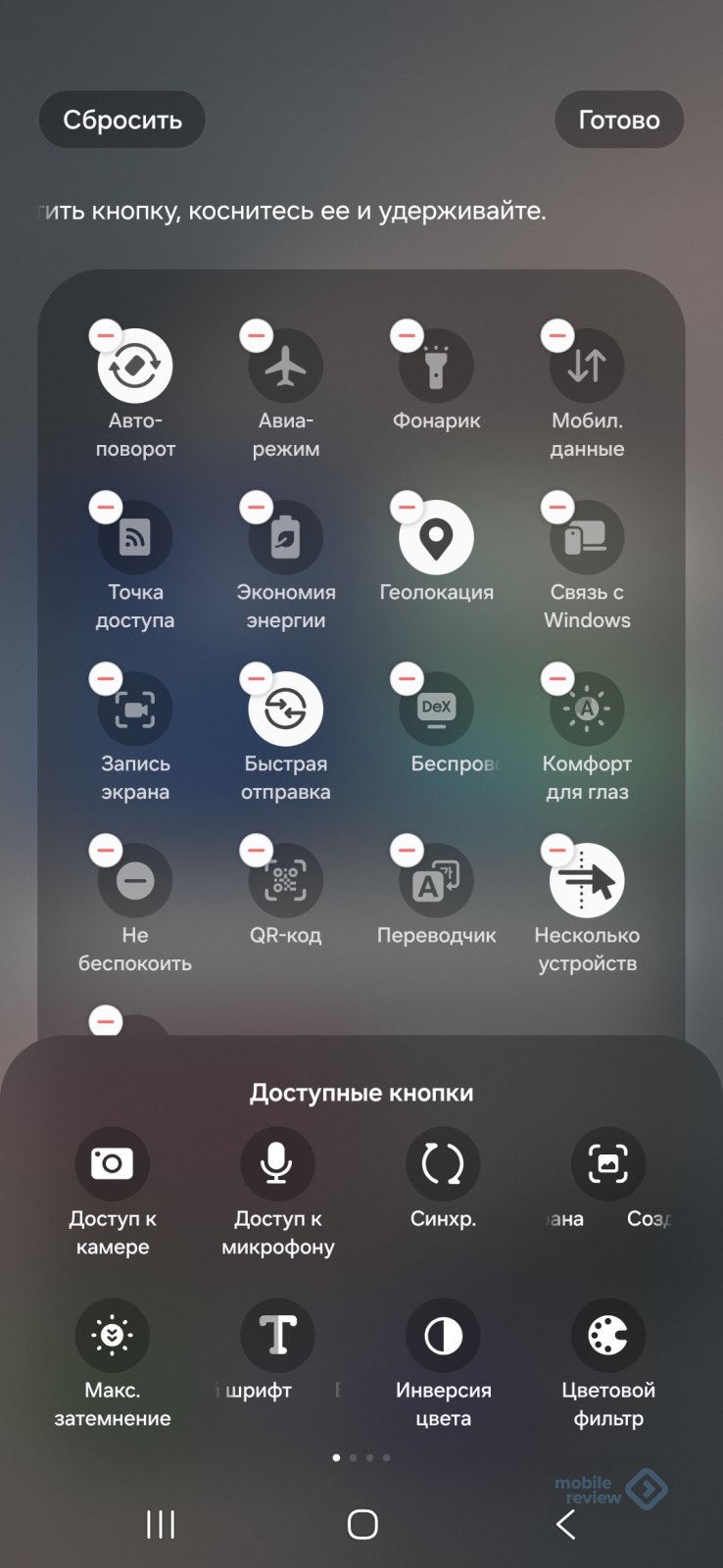
Task: Go back with the navigation bar arrow
Action: [565, 1524]
